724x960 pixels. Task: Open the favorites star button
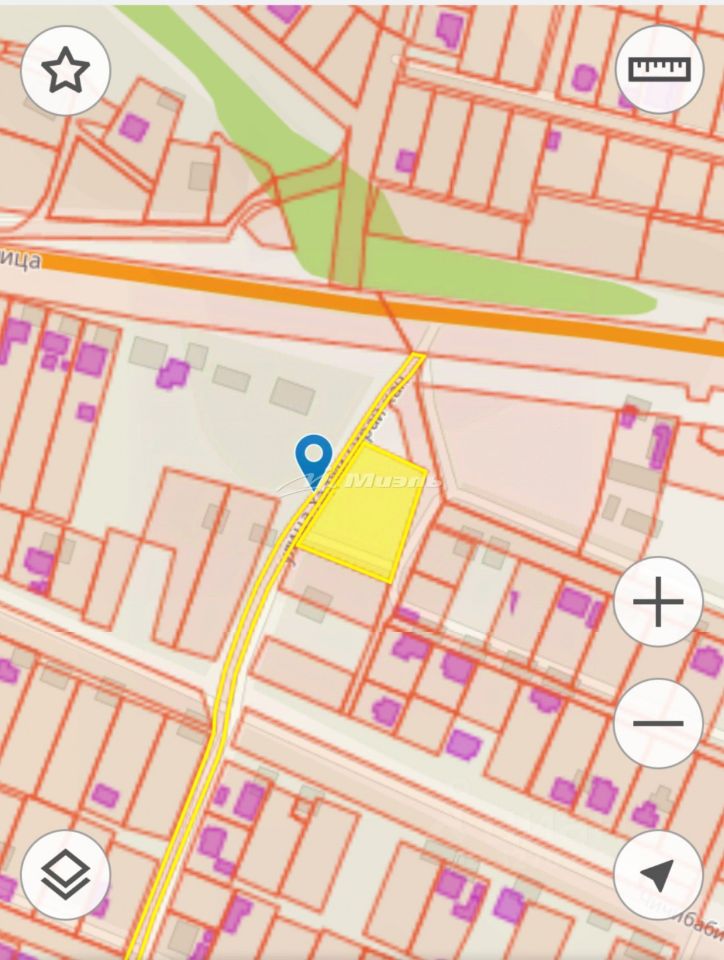[x=65, y=71]
